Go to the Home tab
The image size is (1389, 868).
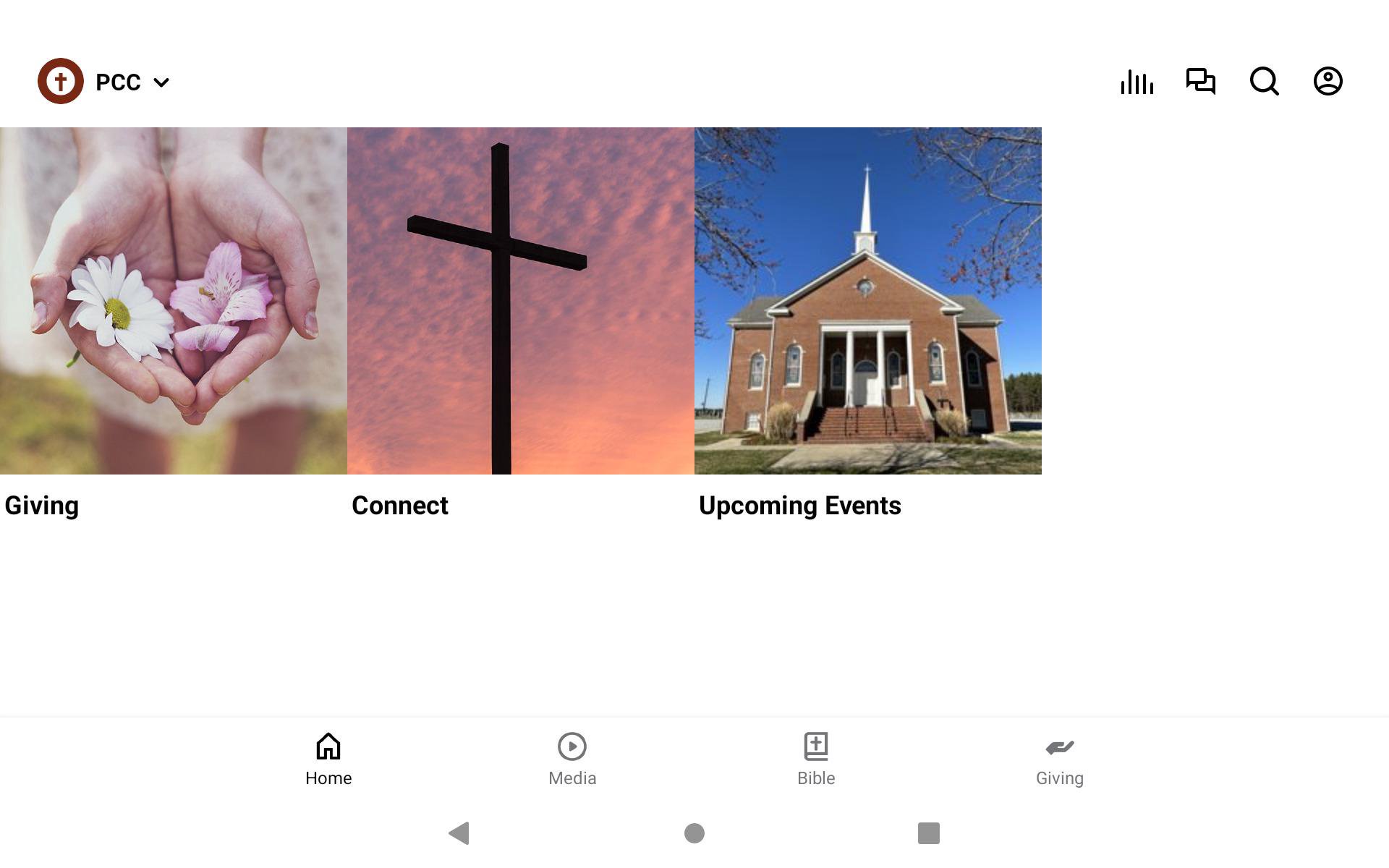[x=328, y=759]
